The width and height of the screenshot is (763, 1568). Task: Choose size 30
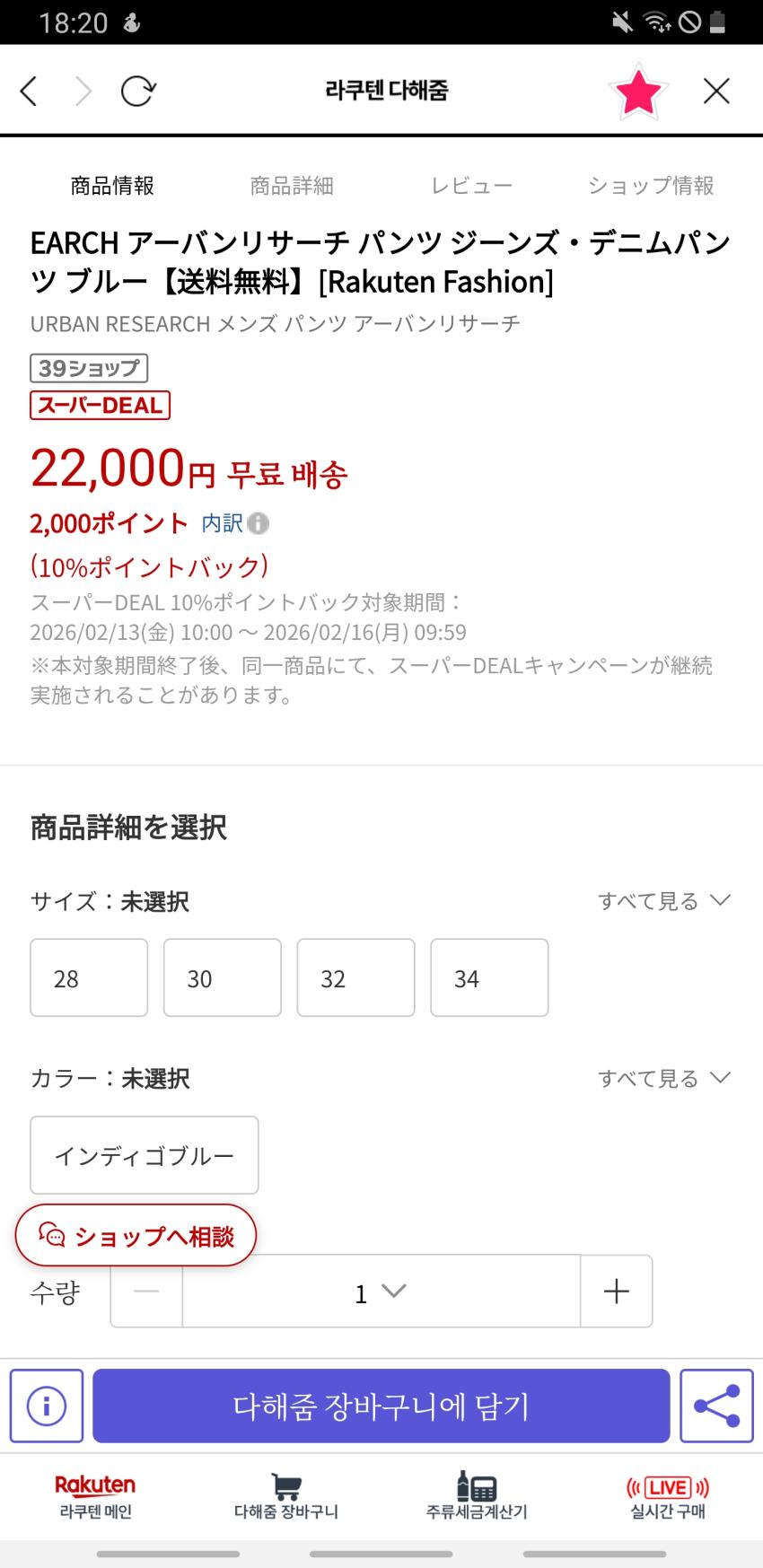point(222,977)
